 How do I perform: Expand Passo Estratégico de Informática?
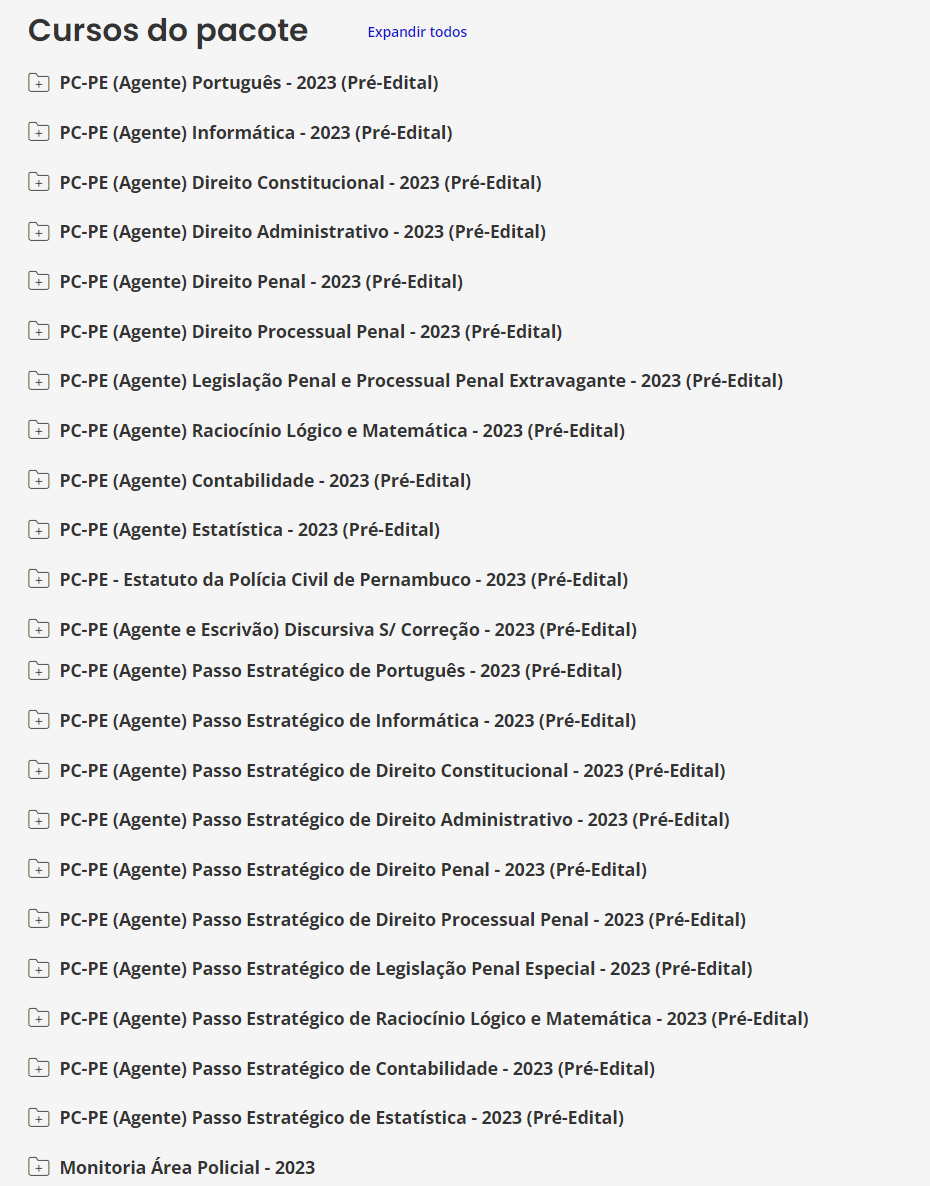(x=39, y=721)
